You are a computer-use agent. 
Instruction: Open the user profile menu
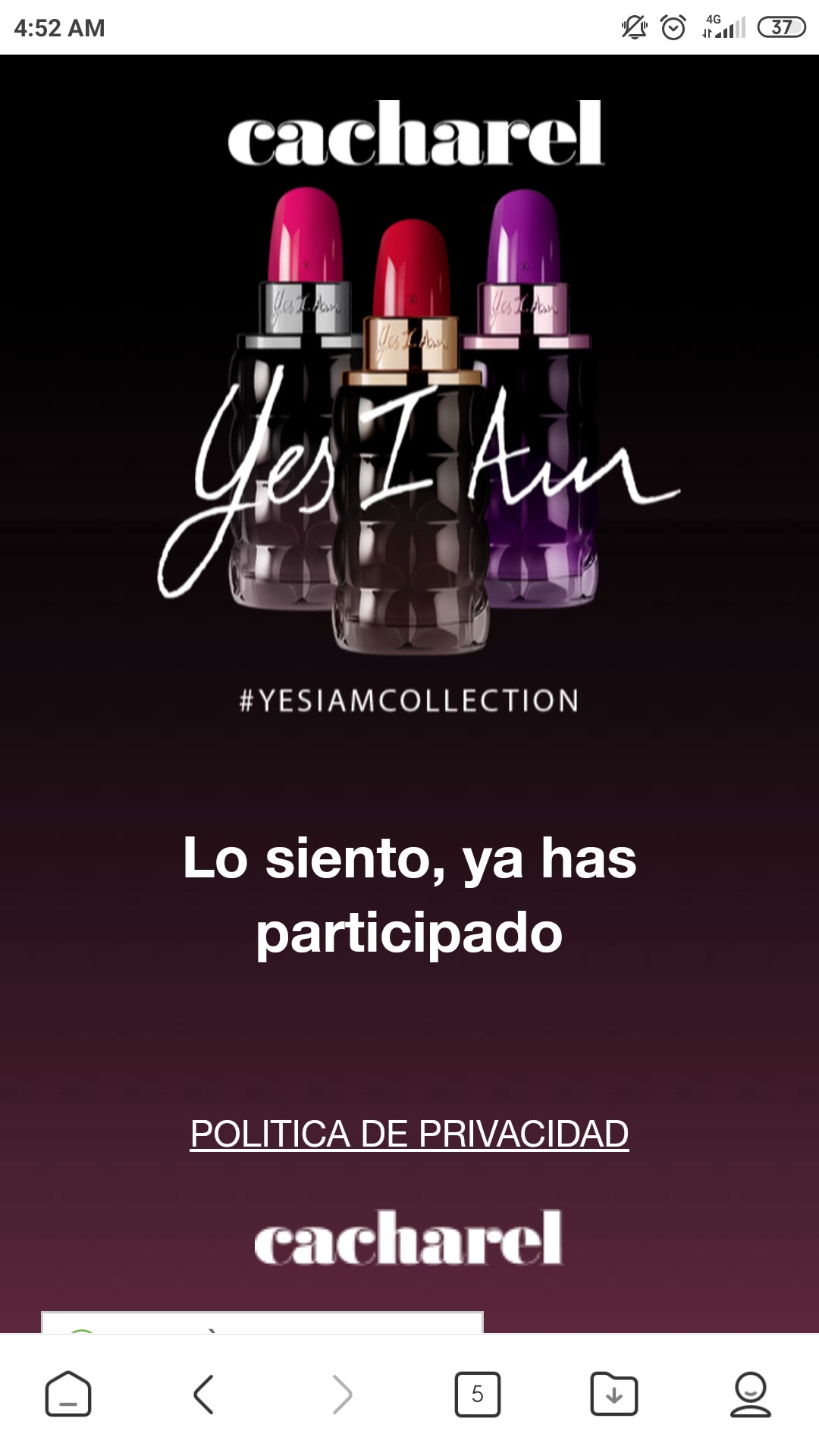(750, 1394)
